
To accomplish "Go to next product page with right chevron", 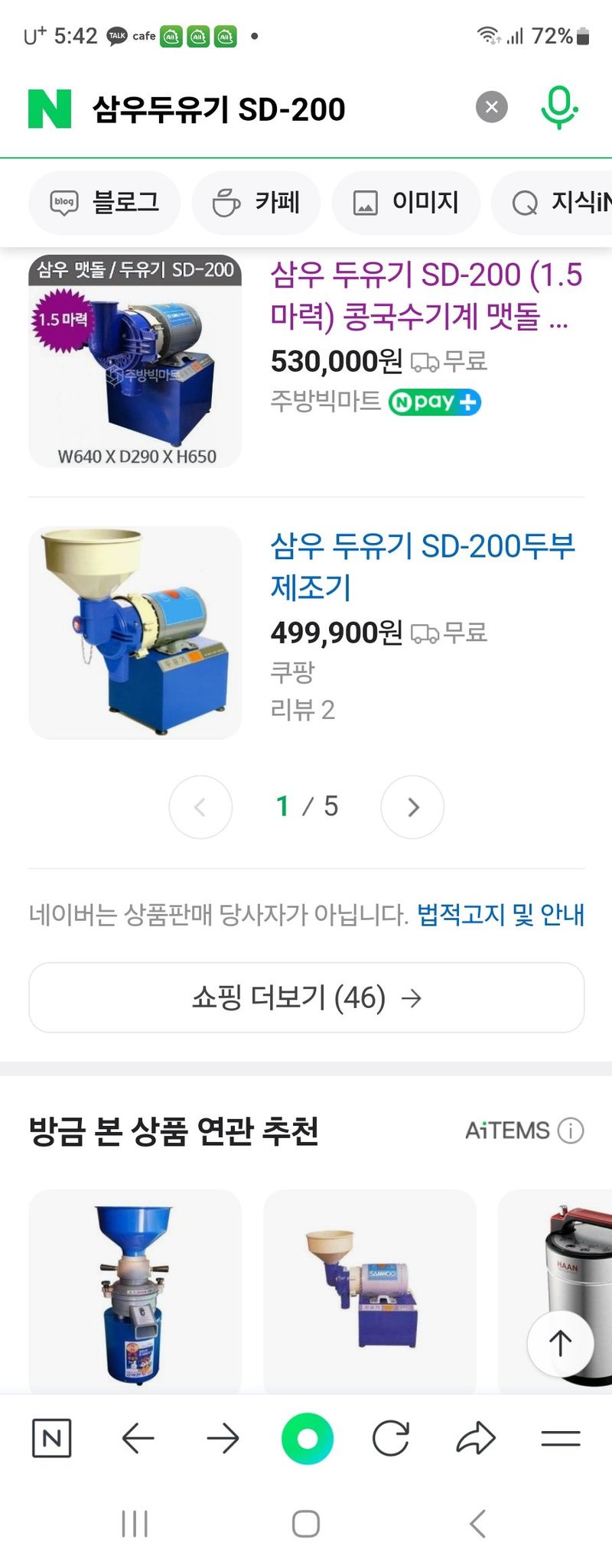I will [x=412, y=807].
